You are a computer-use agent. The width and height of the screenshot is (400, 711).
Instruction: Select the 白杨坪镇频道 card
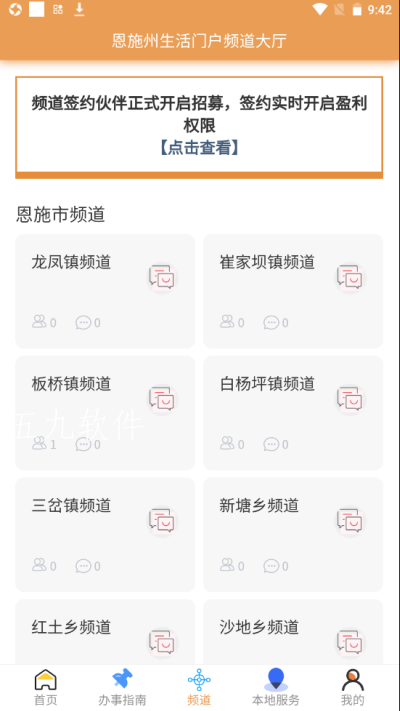[x=293, y=413]
